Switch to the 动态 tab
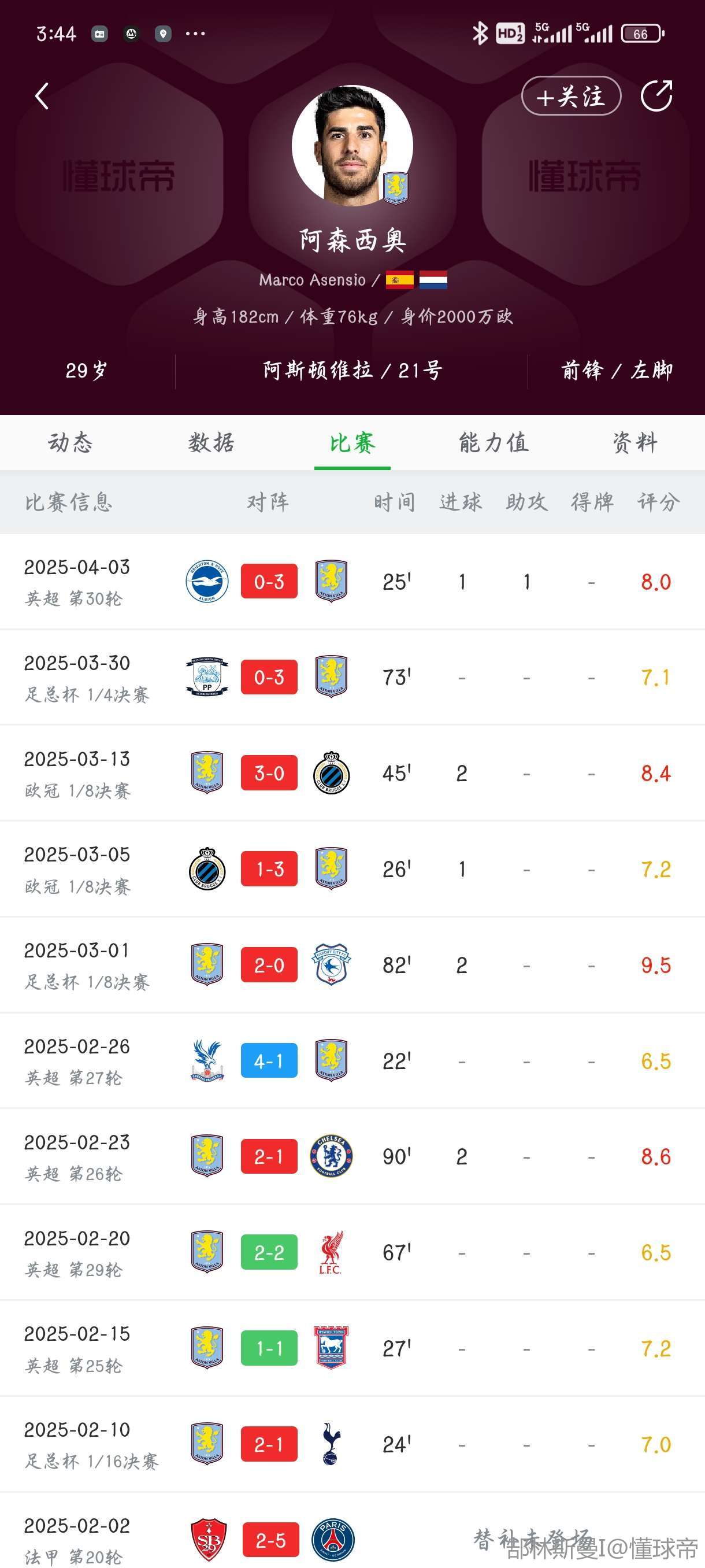 (x=70, y=442)
